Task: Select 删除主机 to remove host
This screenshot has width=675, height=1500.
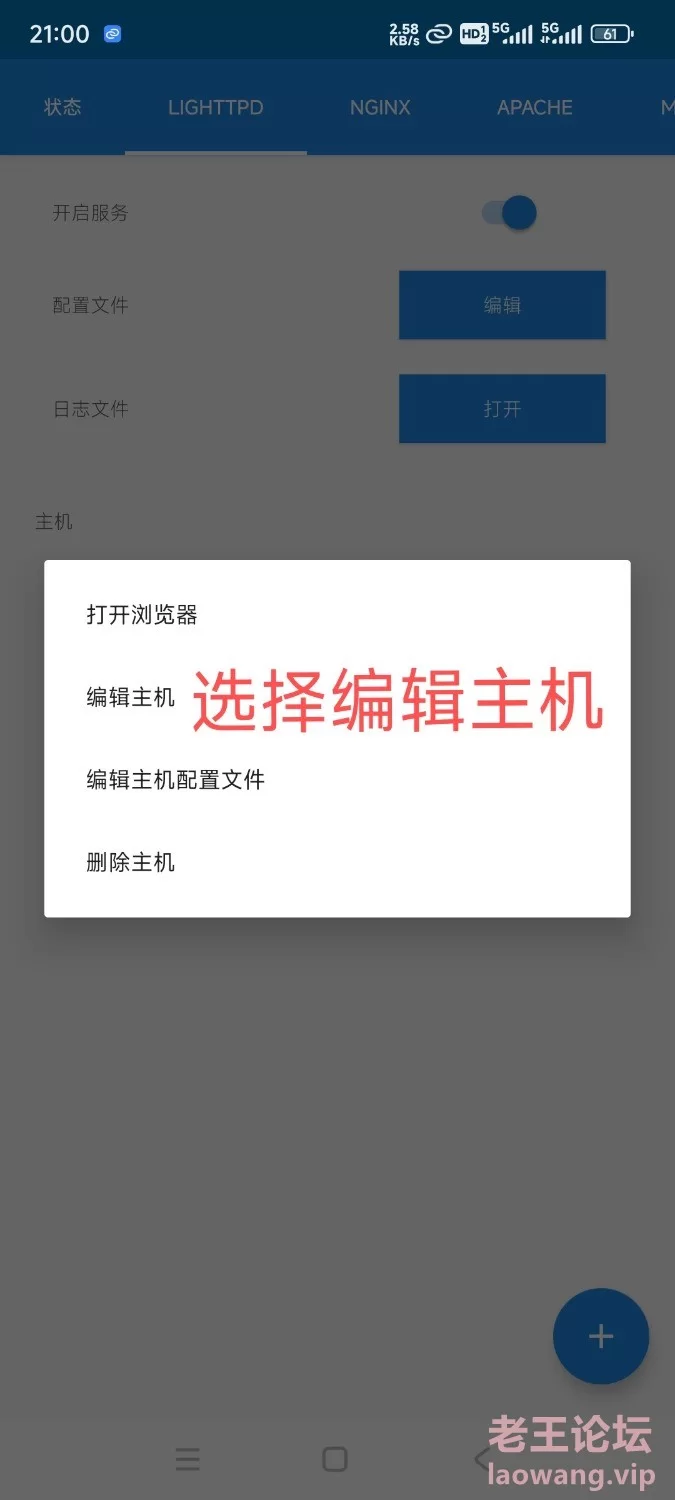Action: pos(337,862)
